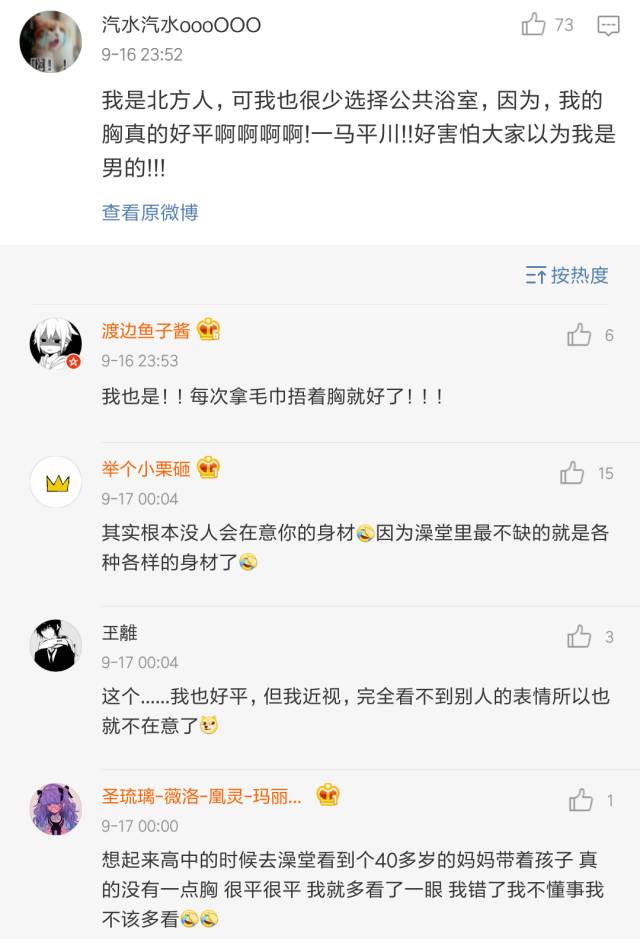640x939 pixels.
Task: Open 王離's profile avatar
Action: 55,645
